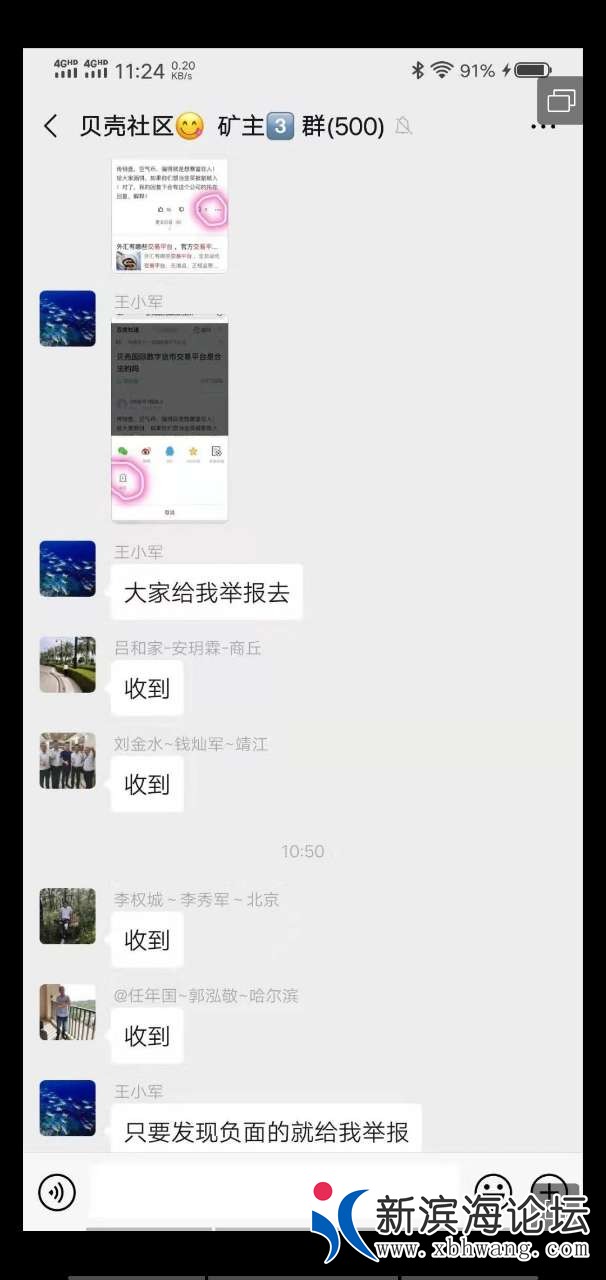
Task: Open 吕和家-安玥霖-商丘's profile avatar
Action: [x=68, y=665]
